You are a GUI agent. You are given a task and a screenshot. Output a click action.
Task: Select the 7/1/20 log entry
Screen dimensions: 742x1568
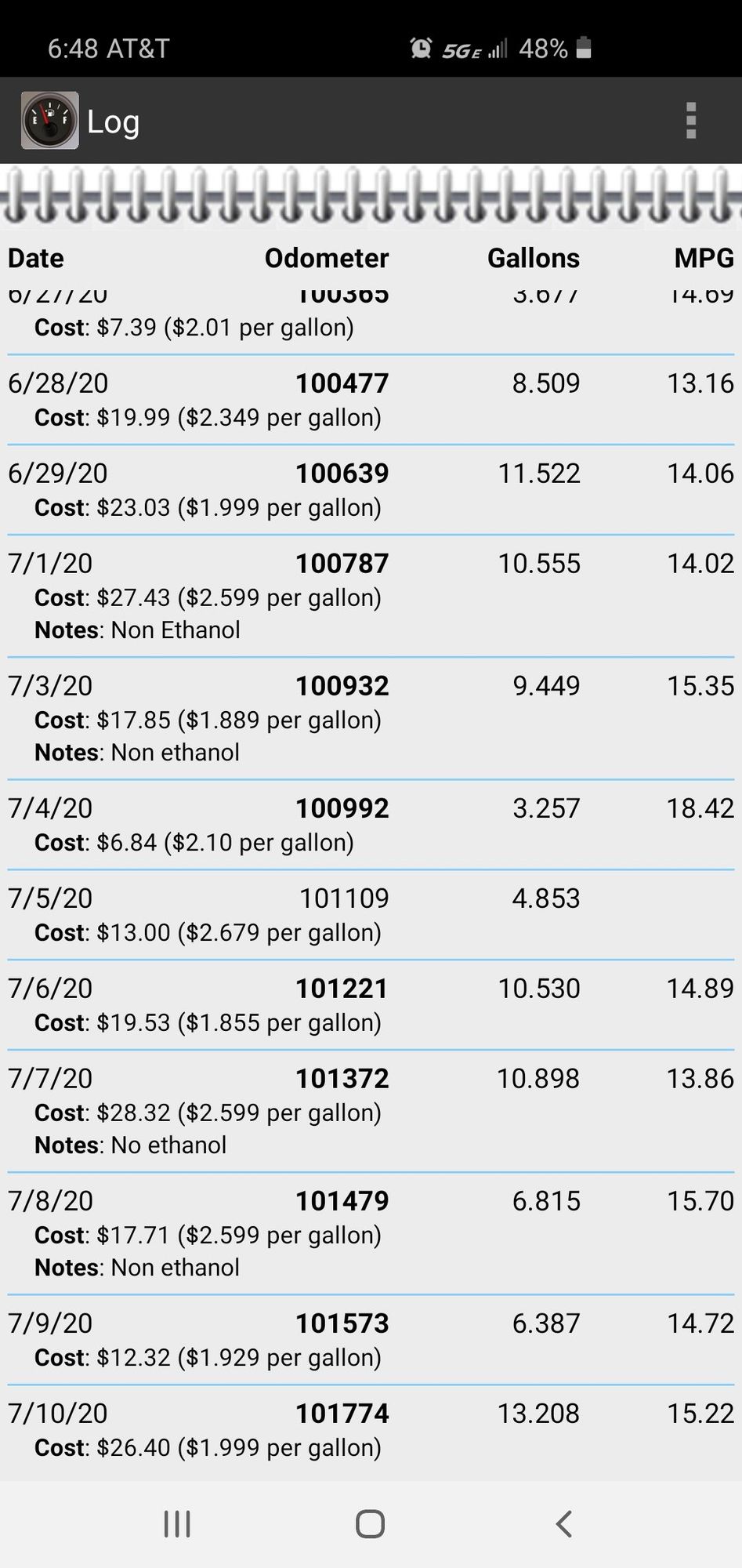click(371, 596)
